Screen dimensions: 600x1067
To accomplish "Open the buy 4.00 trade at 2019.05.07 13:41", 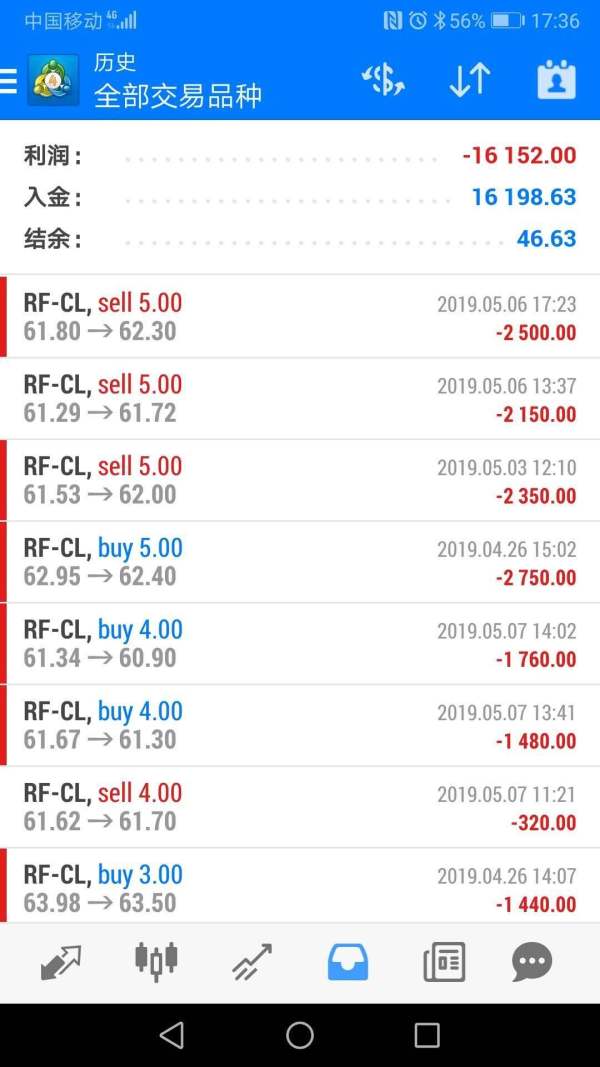I will pos(300,725).
